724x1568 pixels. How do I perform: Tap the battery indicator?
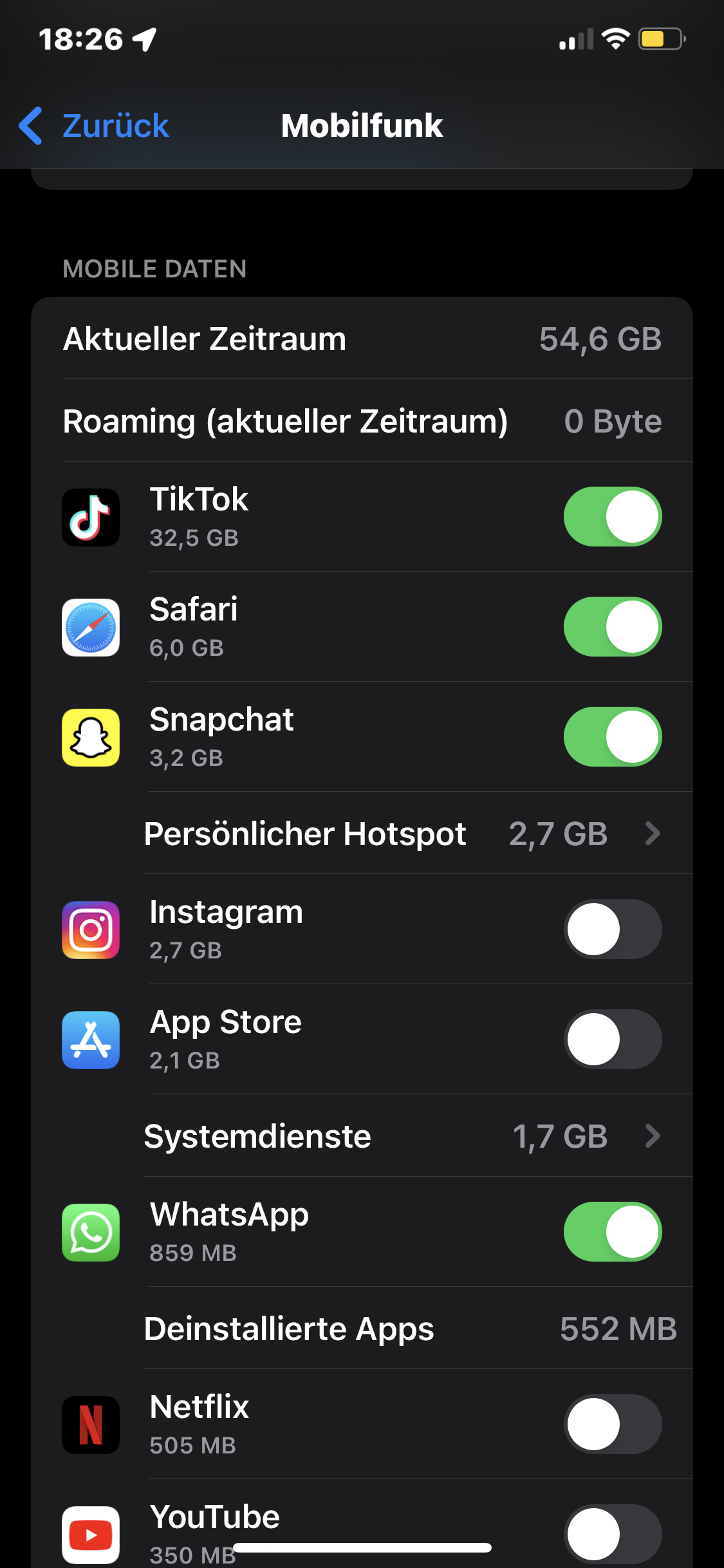[x=658, y=40]
